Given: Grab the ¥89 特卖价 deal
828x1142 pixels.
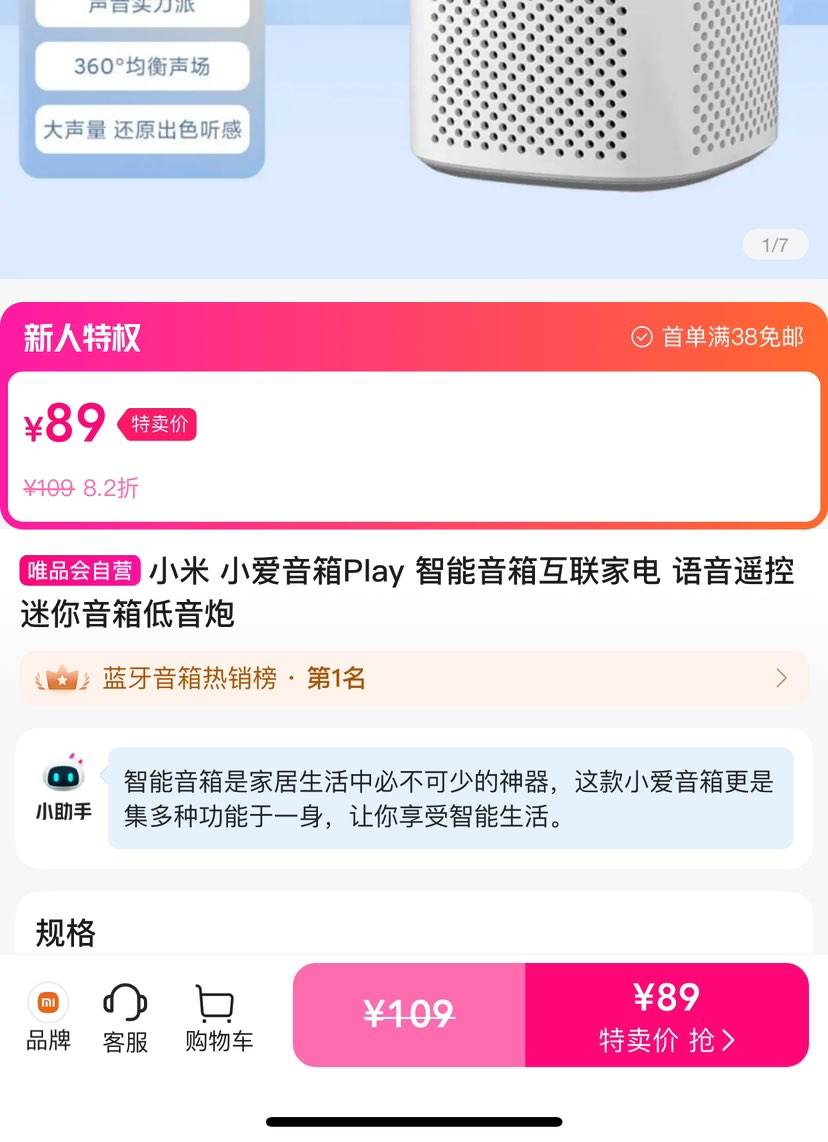Looking at the screenshot, I should click(x=666, y=1015).
